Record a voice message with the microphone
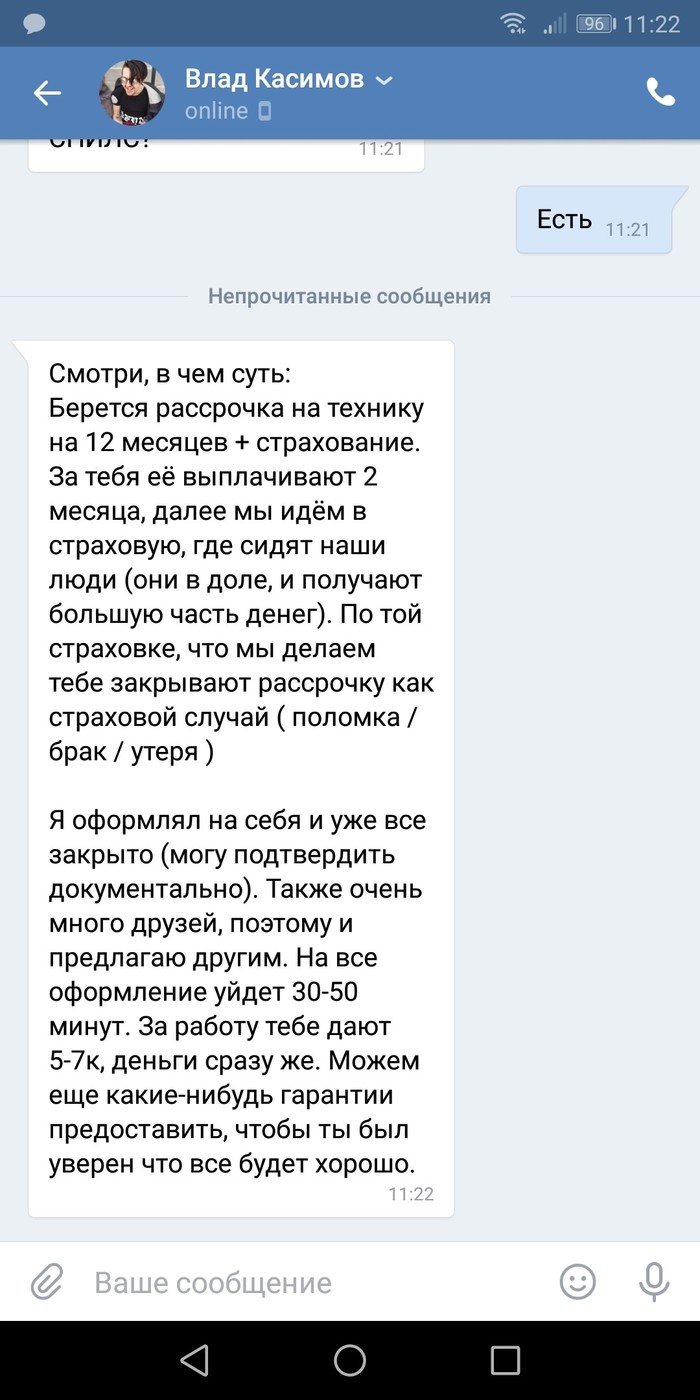The height and width of the screenshot is (1400, 700). click(x=654, y=1282)
